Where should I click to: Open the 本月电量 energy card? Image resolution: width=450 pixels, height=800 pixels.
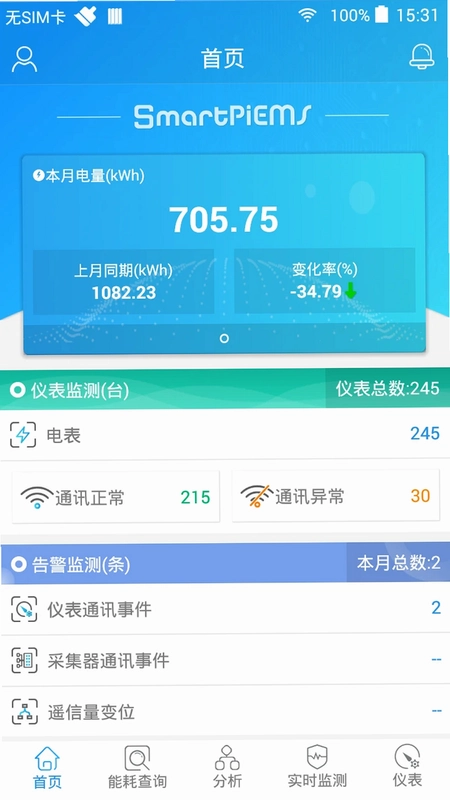pyautogui.click(x=224, y=254)
